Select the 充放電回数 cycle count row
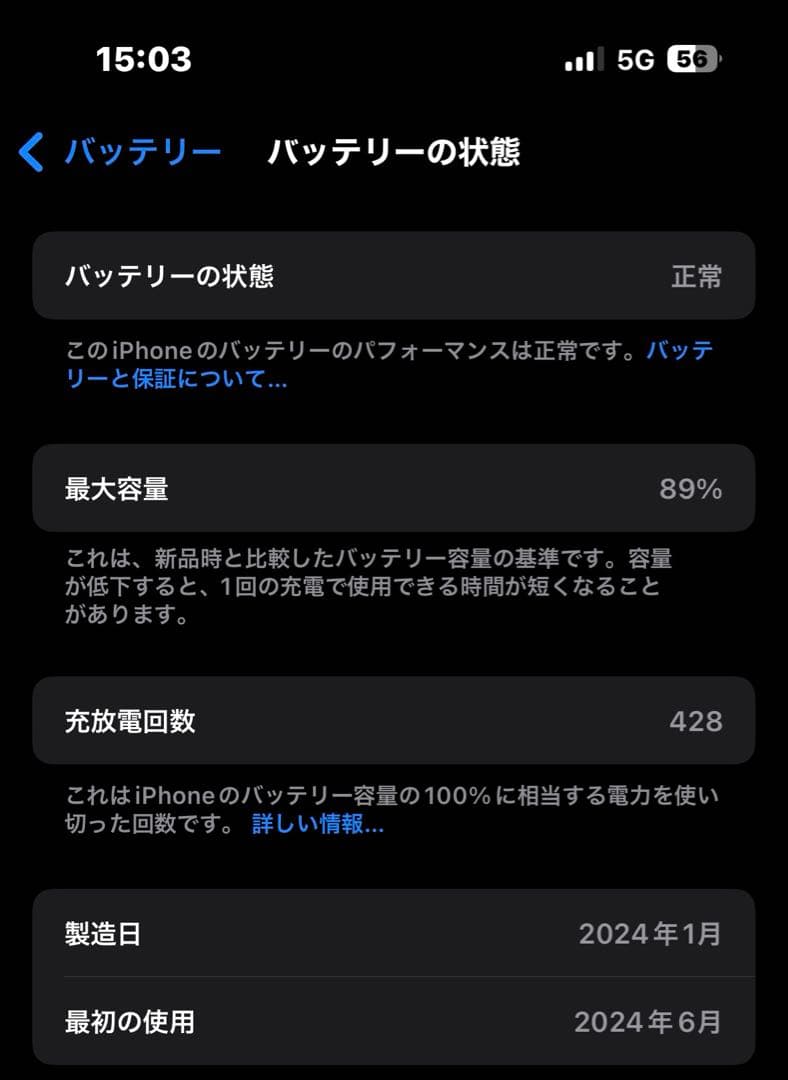This screenshot has height=1080, width=788. click(394, 722)
